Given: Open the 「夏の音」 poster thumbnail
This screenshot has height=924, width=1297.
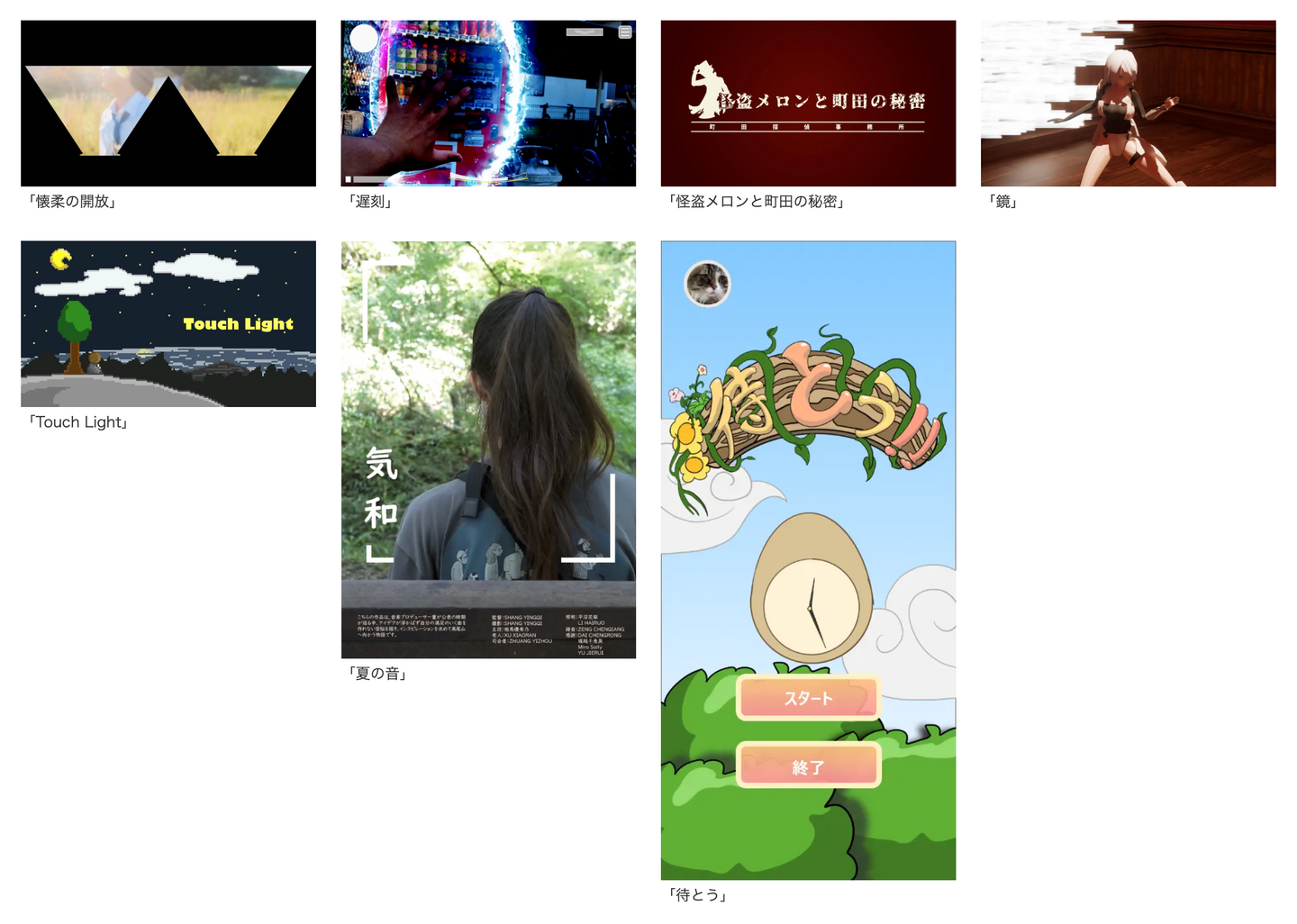Looking at the screenshot, I should tap(488, 449).
